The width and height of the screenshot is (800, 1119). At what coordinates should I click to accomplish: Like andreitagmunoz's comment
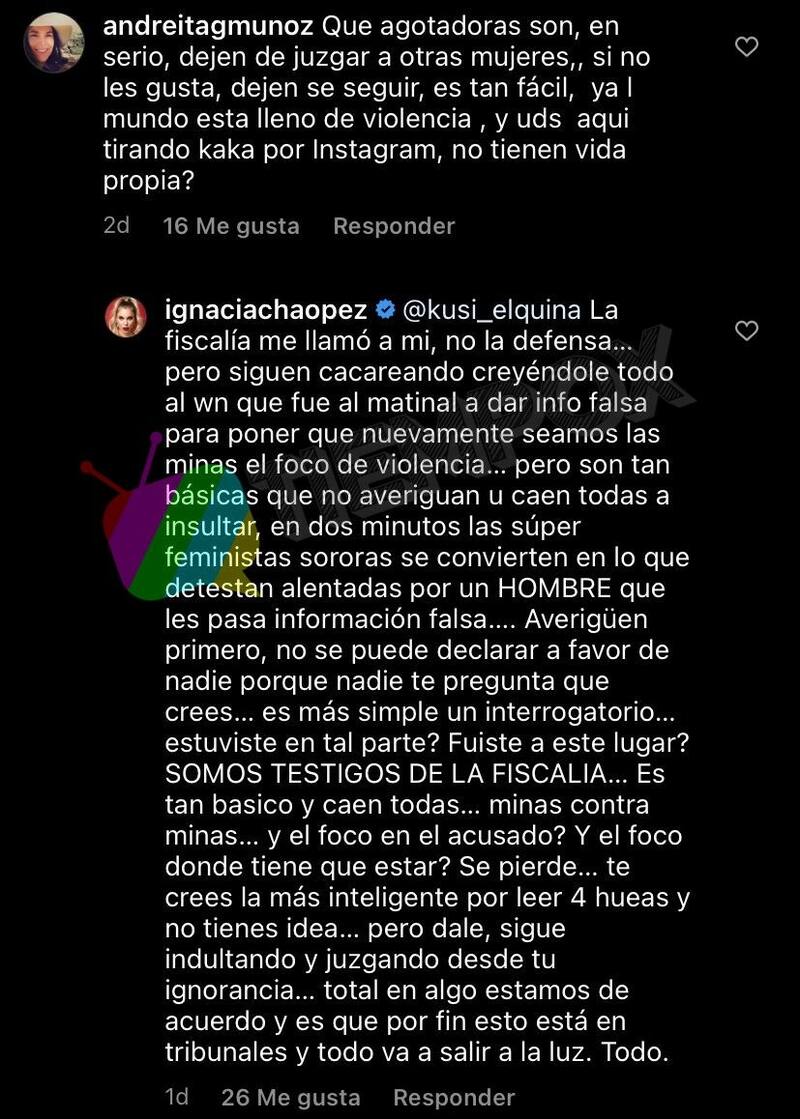746,46
